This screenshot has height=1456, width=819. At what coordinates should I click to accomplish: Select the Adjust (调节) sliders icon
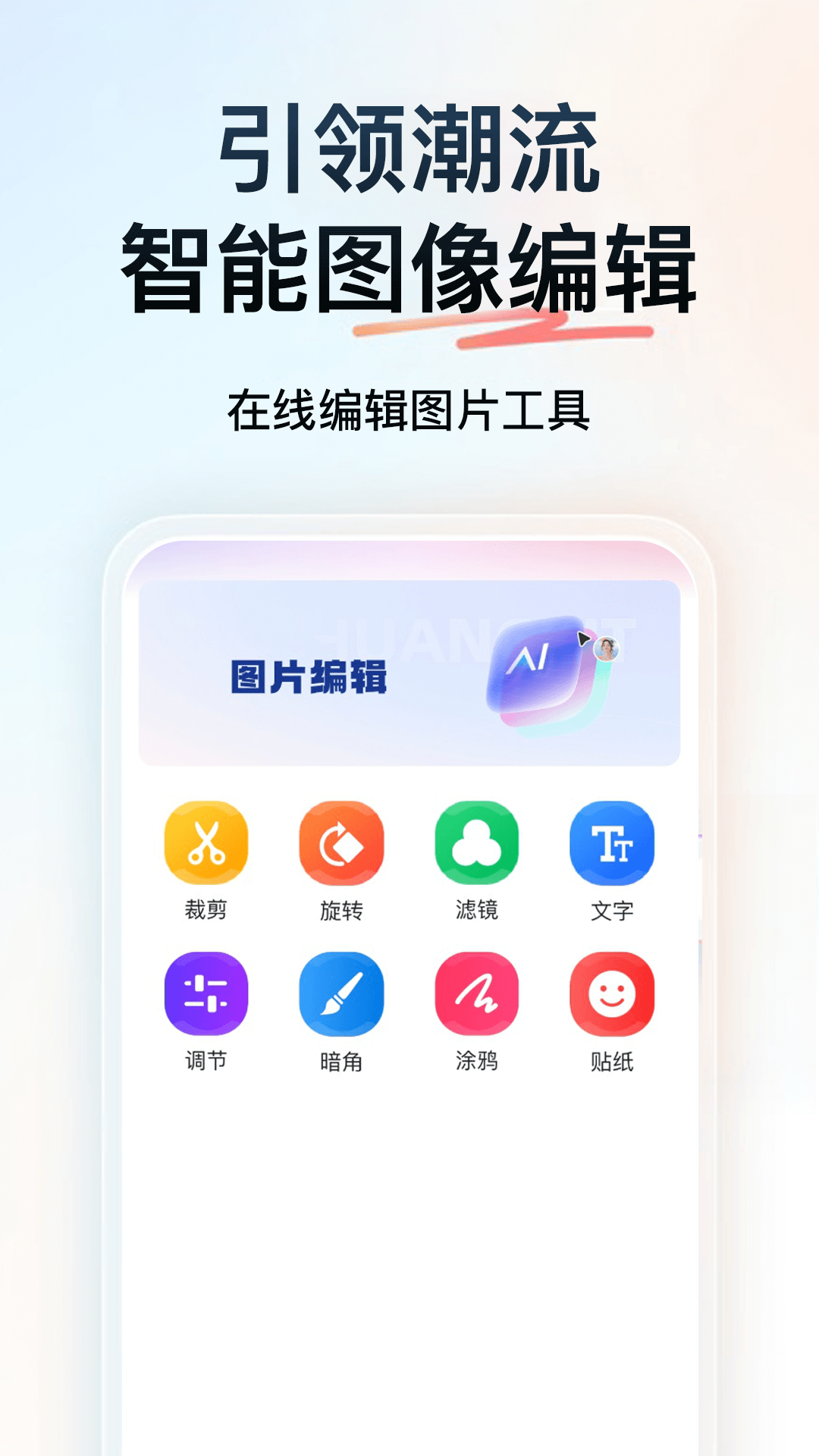click(206, 993)
